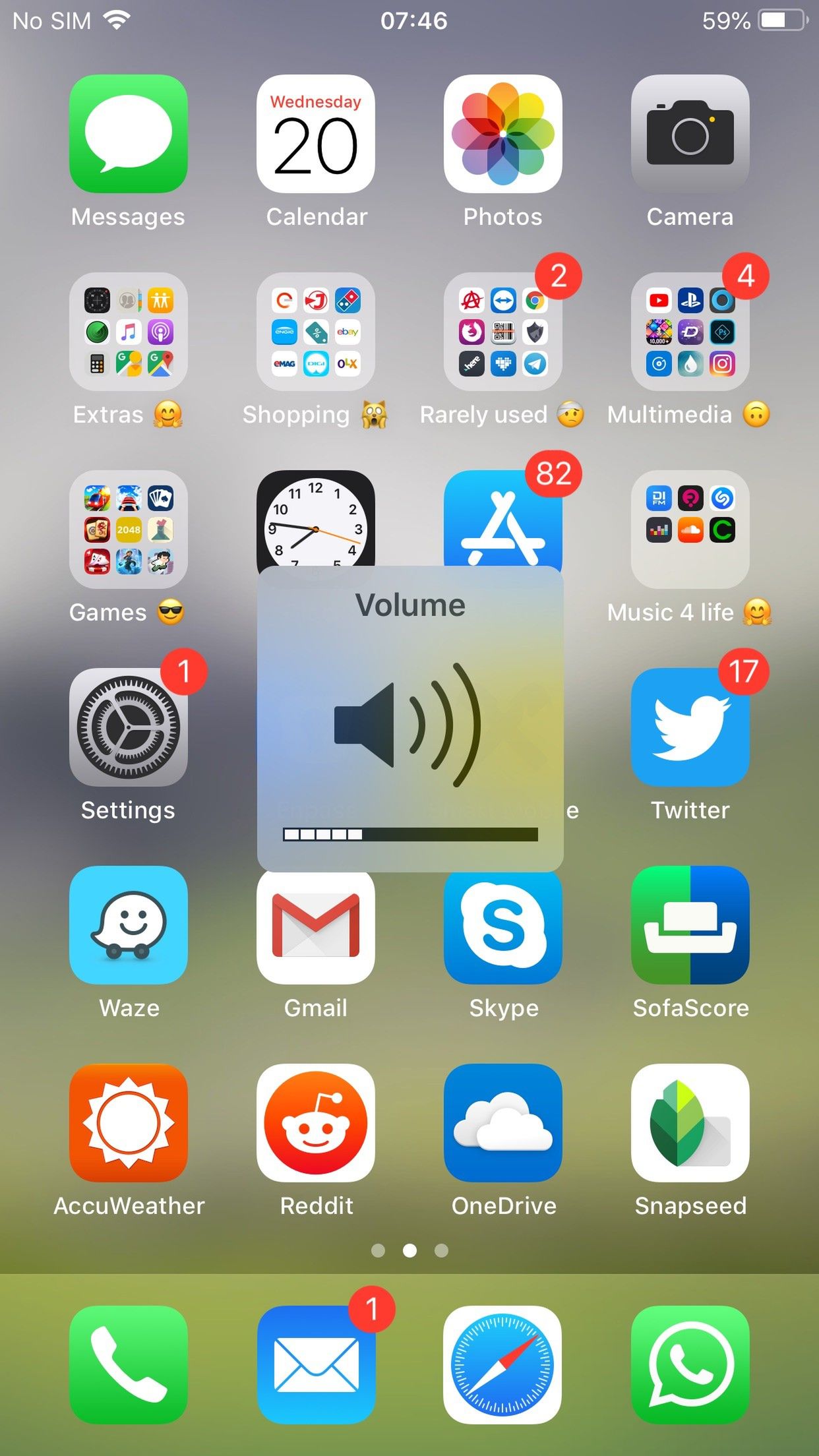Open the Photos app
This screenshot has height=1456, width=819.
pos(502,134)
